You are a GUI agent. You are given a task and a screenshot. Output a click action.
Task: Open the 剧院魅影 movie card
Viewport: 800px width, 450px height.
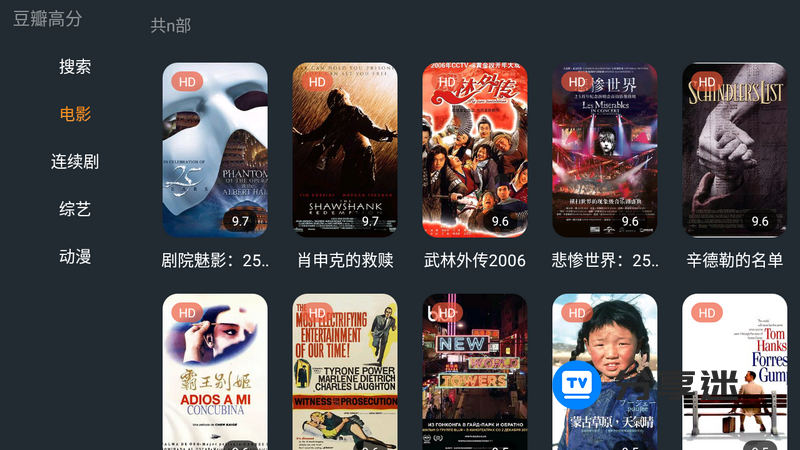(215, 150)
